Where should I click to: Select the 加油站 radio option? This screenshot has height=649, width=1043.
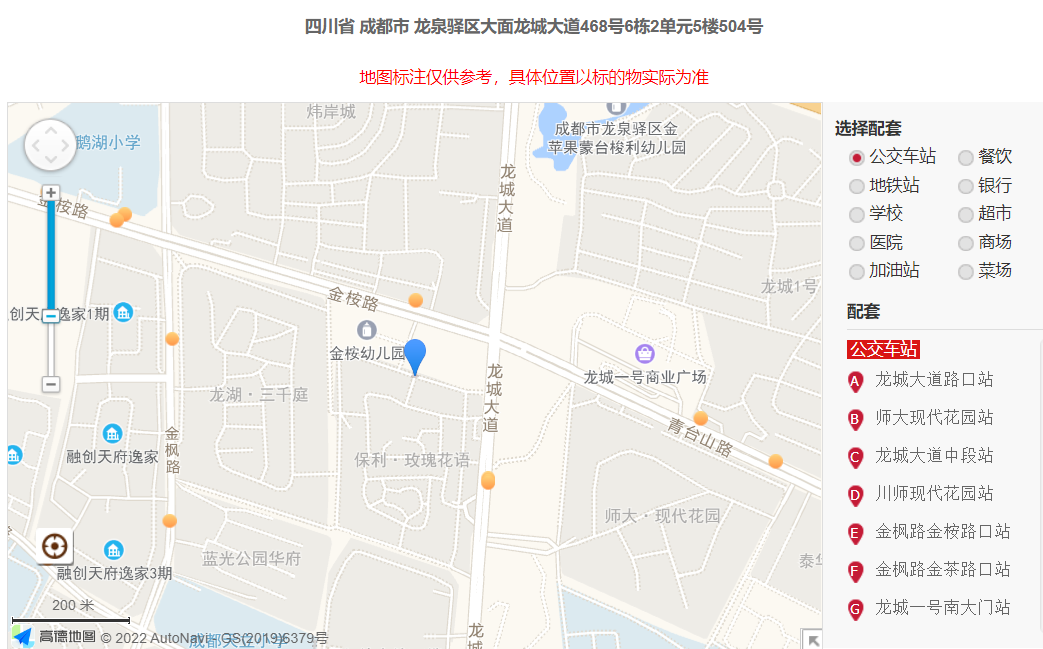pos(857,271)
